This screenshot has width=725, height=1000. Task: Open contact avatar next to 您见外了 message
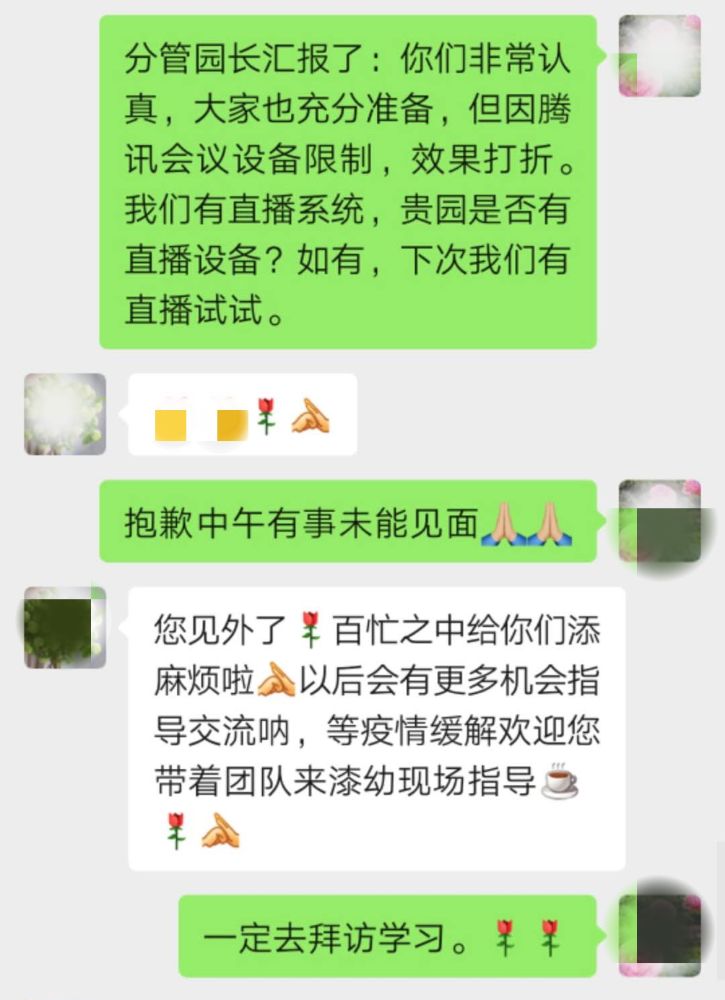(65, 627)
